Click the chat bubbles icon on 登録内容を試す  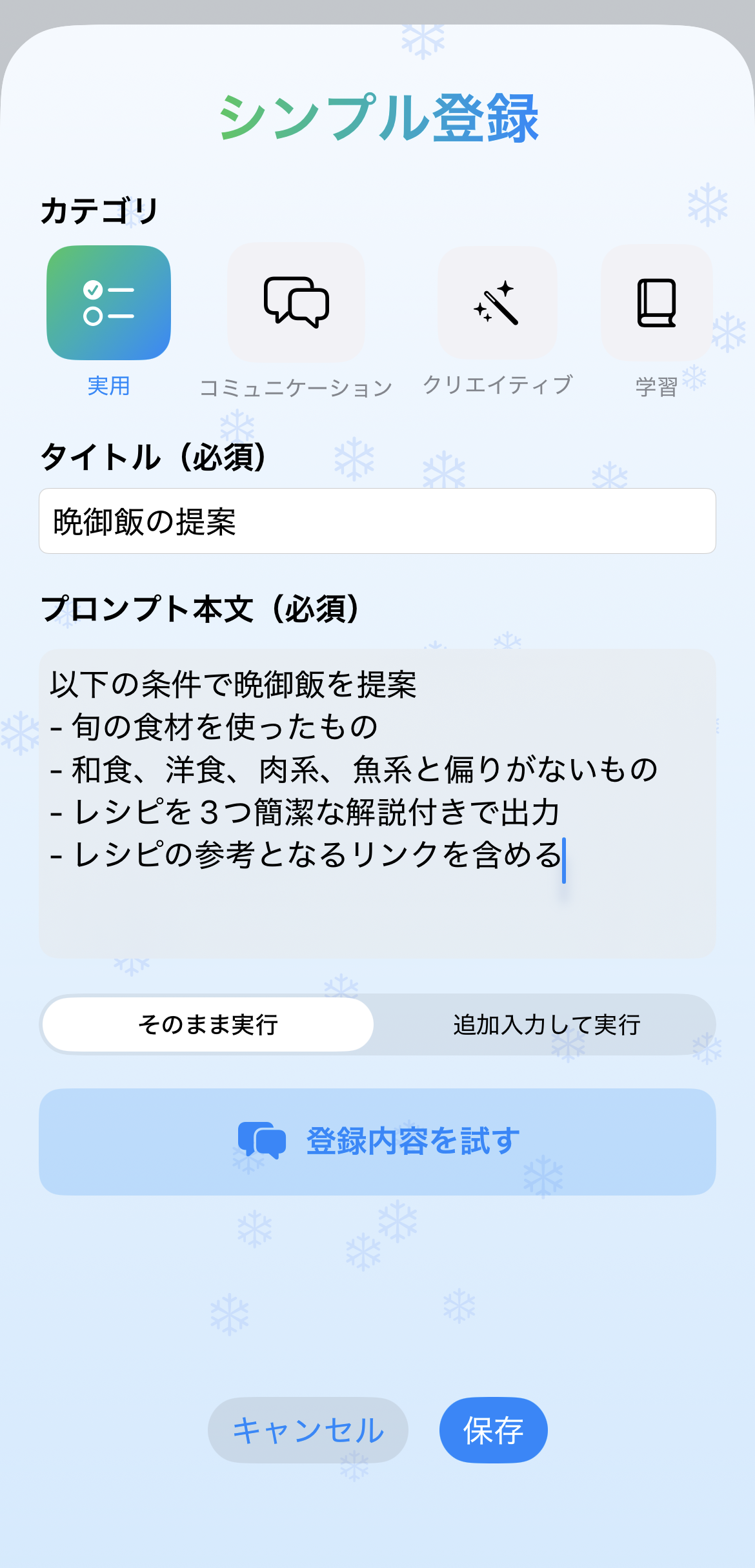[x=263, y=1139]
